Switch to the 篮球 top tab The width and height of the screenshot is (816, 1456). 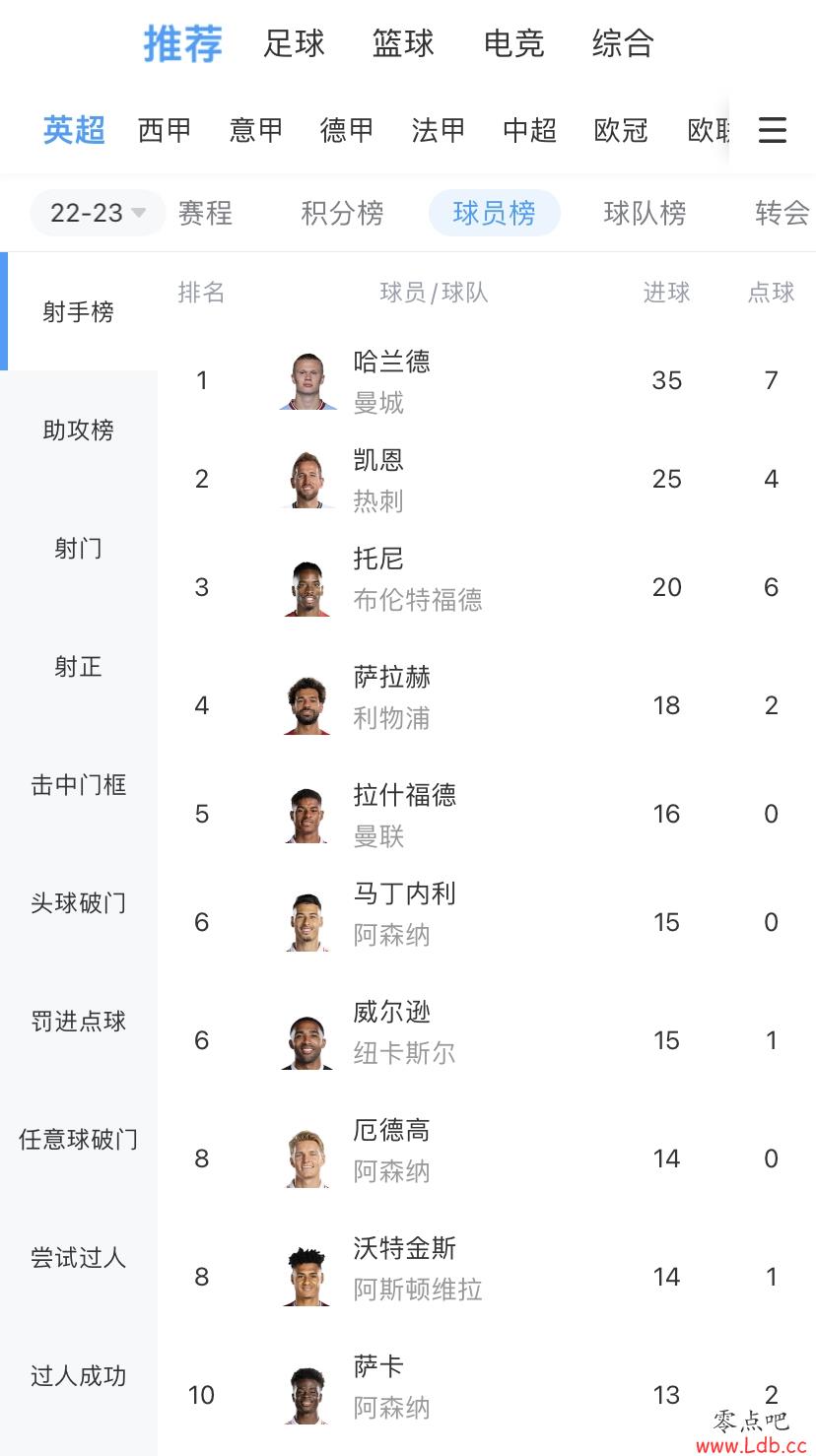[403, 43]
